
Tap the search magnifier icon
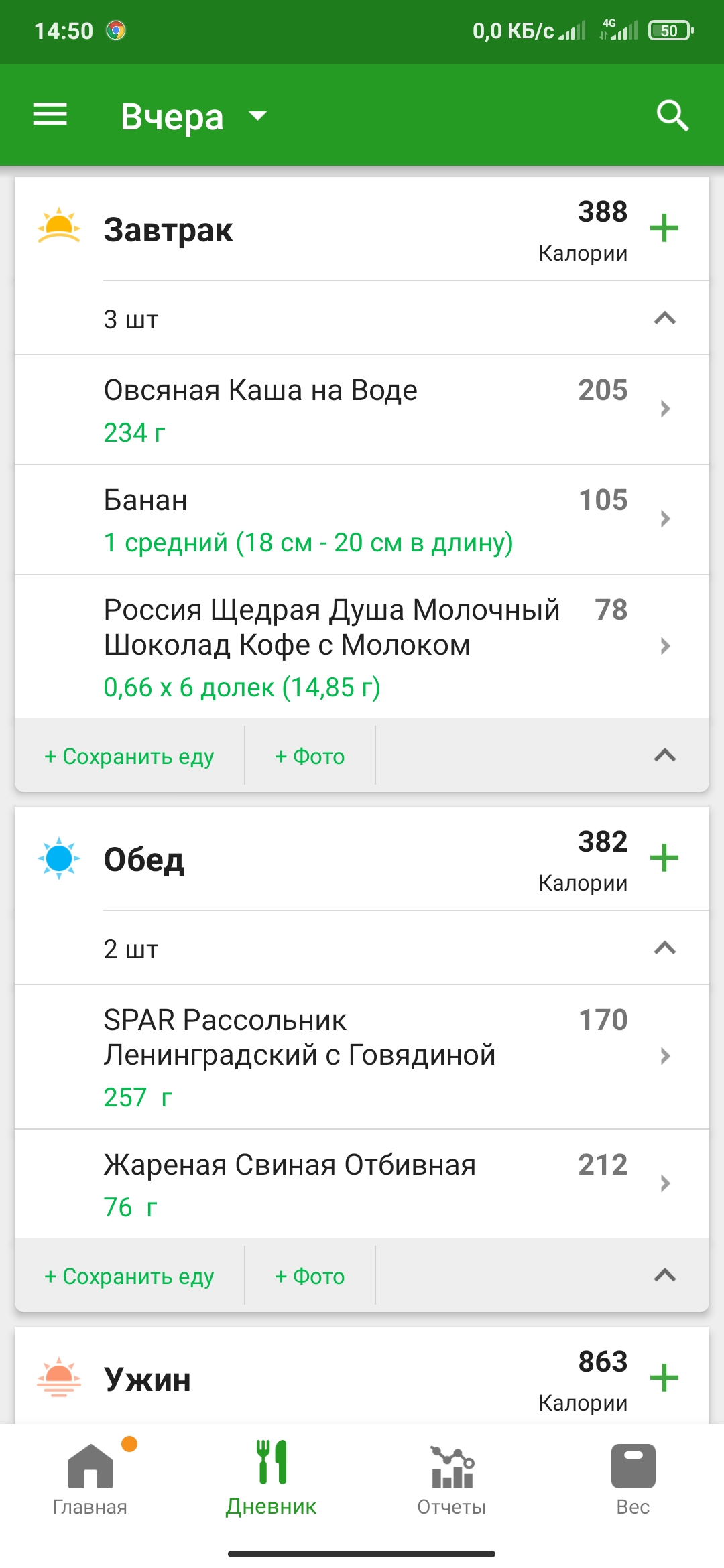(672, 116)
